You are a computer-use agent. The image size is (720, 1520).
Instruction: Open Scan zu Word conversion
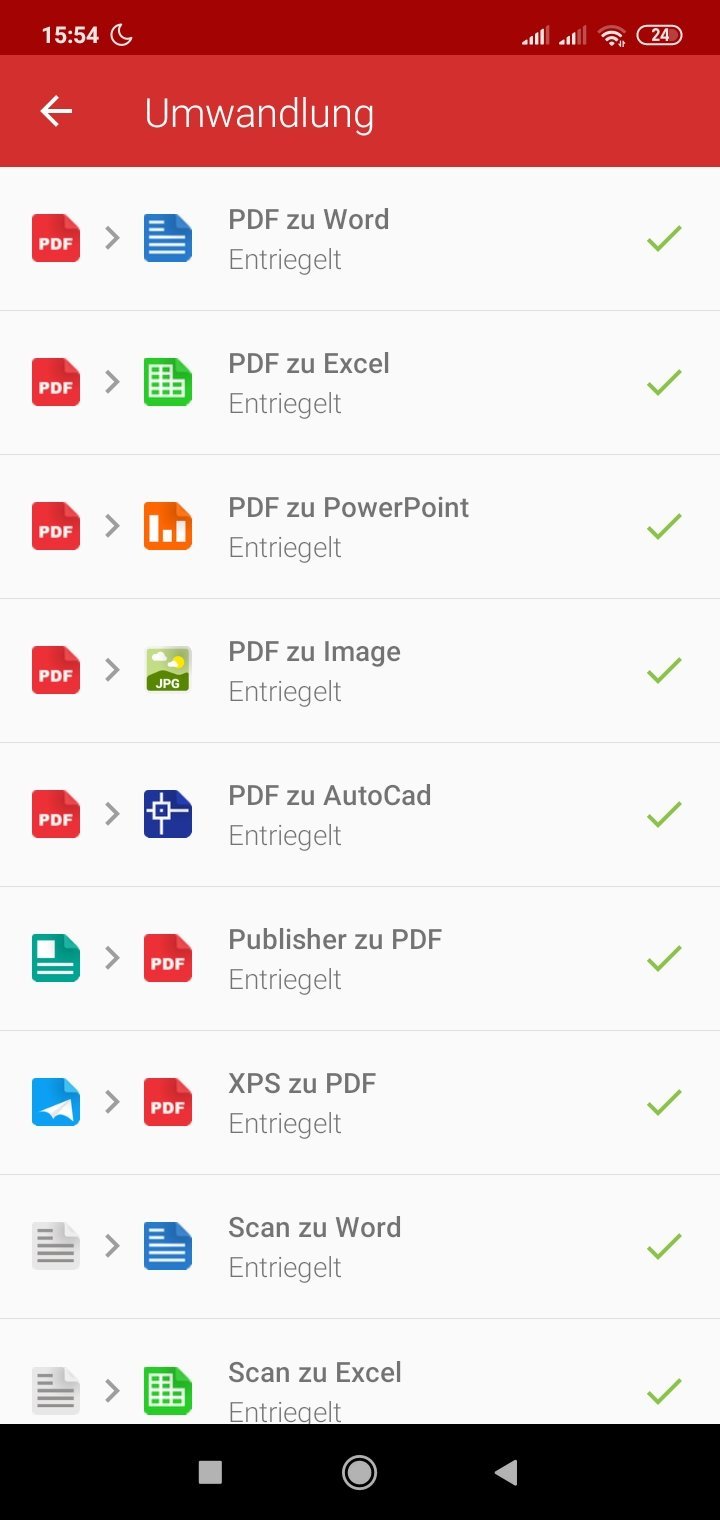click(x=360, y=1247)
